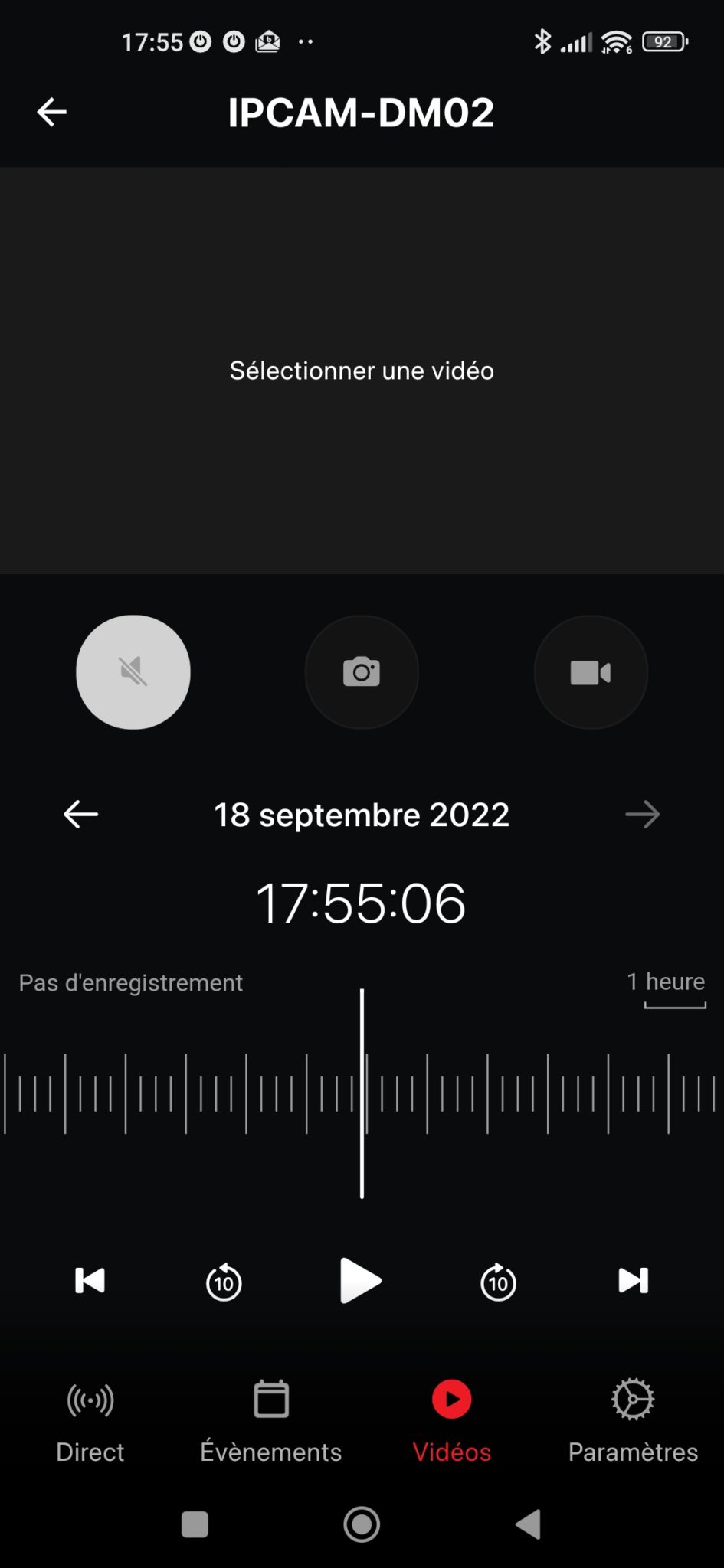Go back from IPCAM-DM02 screen
This screenshot has width=724, height=1568.
click(x=52, y=113)
